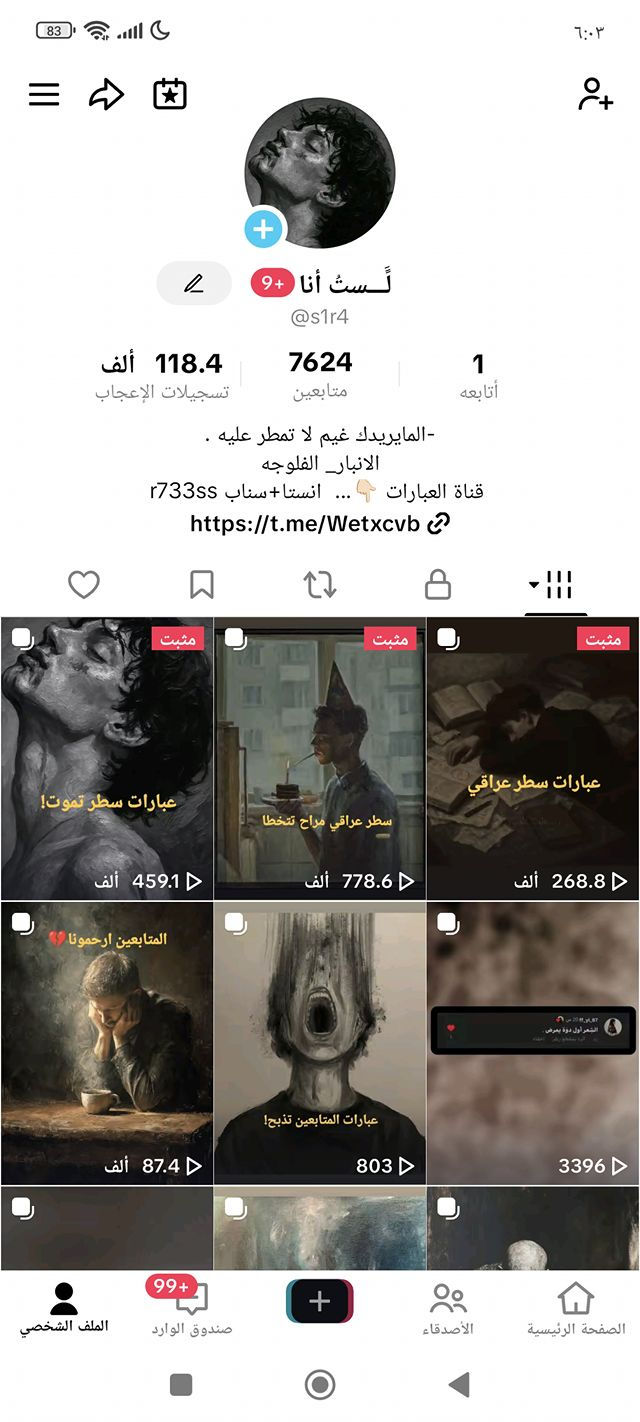640x1422 pixels.
Task: Switch to the bookmarked favorites tab
Action: click(202, 585)
